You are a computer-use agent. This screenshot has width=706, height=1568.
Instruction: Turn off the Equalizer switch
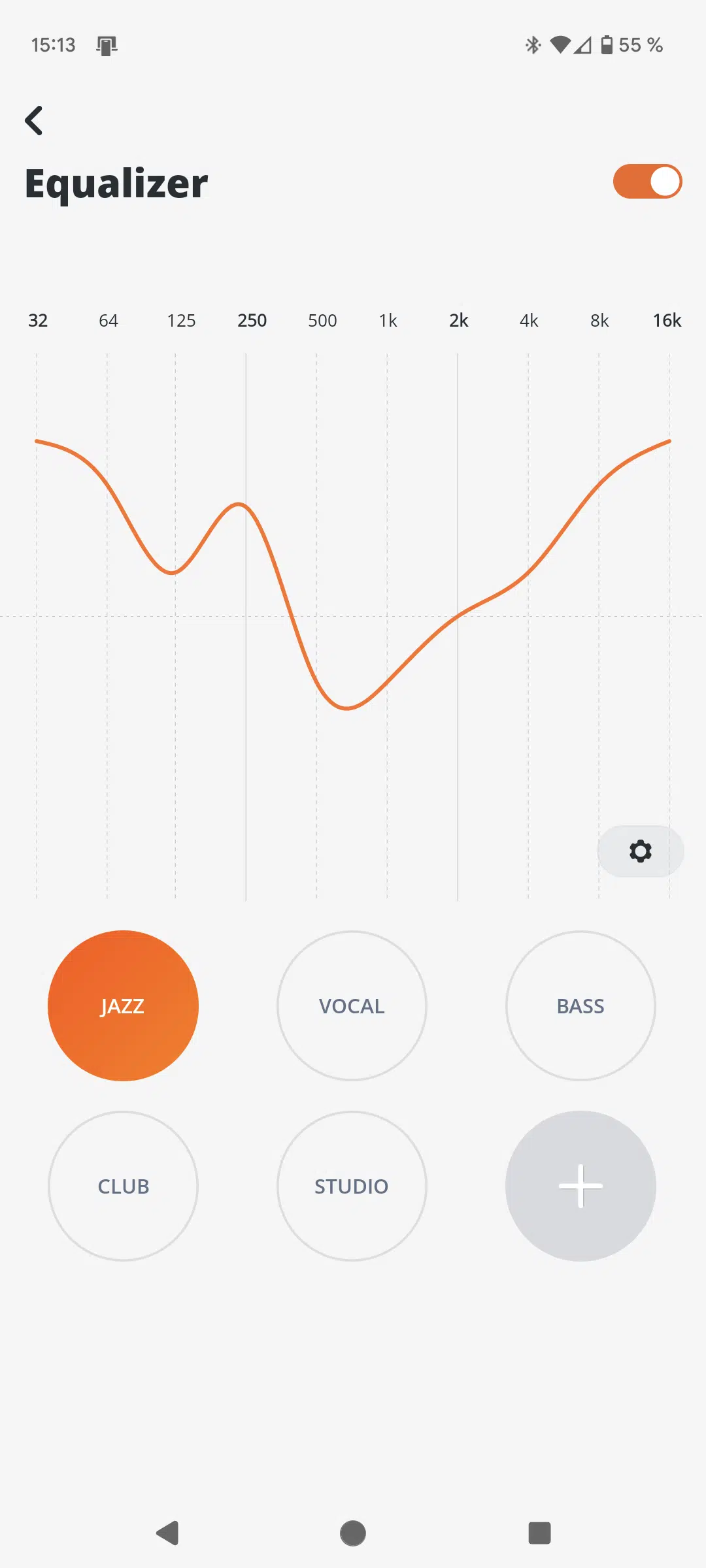647,181
